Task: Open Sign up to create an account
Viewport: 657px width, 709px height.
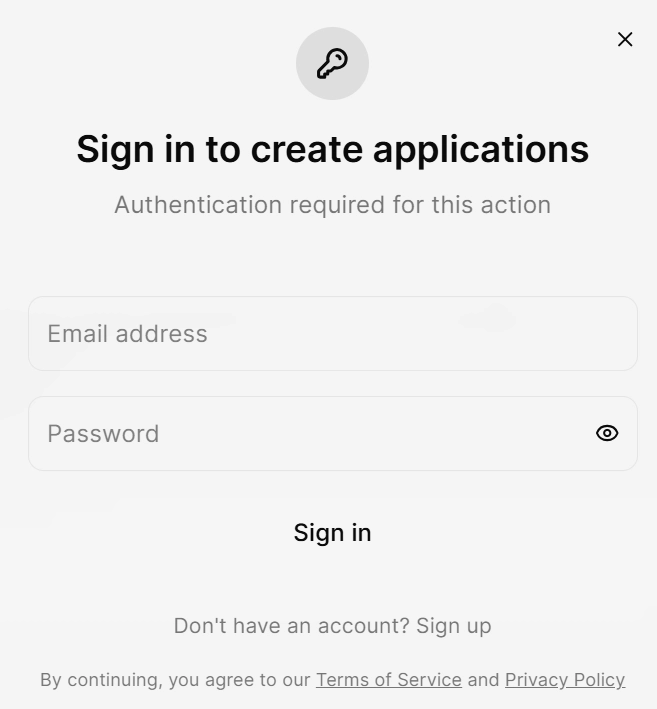Action: (454, 626)
